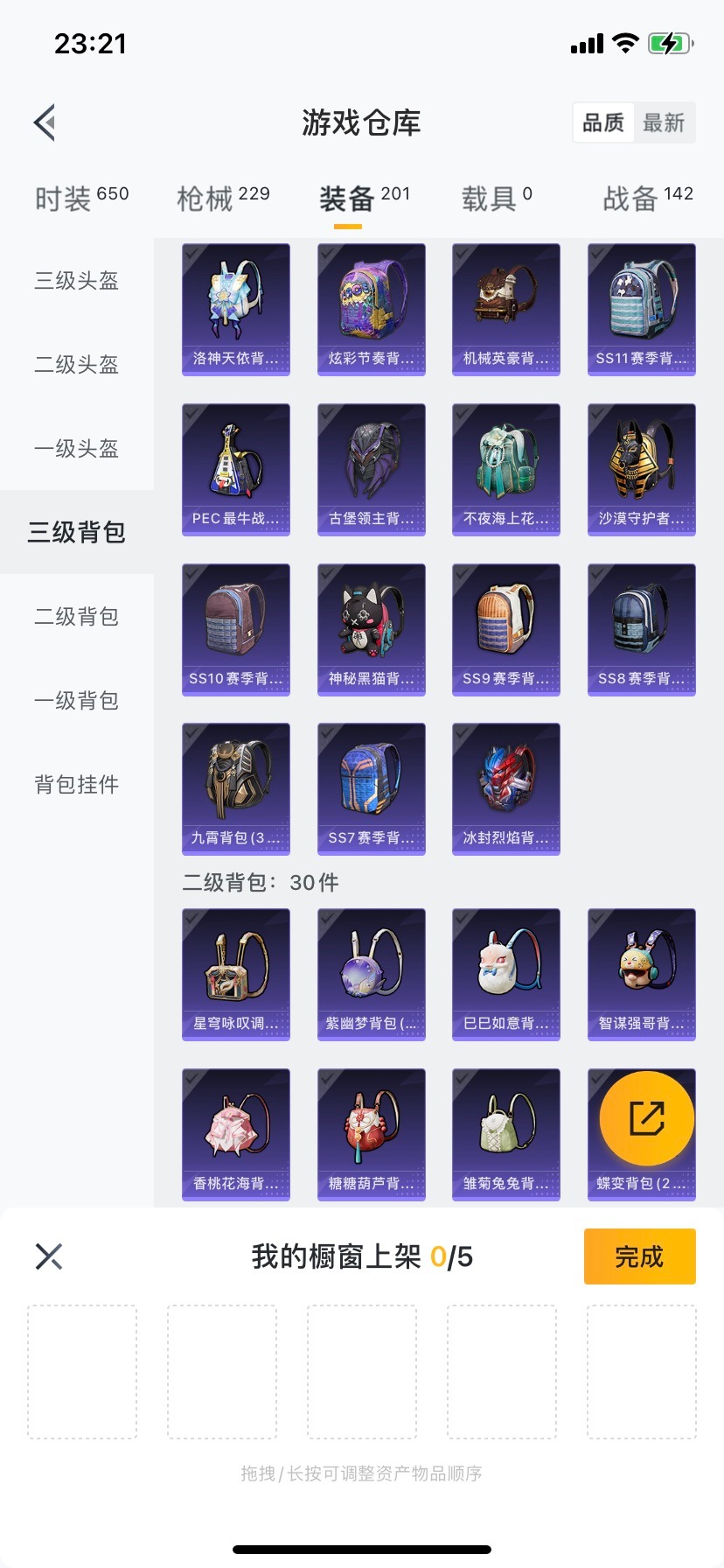This screenshot has width=724, height=1568.
Task: Select 三级头盔 in the sidebar
Action: (77, 281)
